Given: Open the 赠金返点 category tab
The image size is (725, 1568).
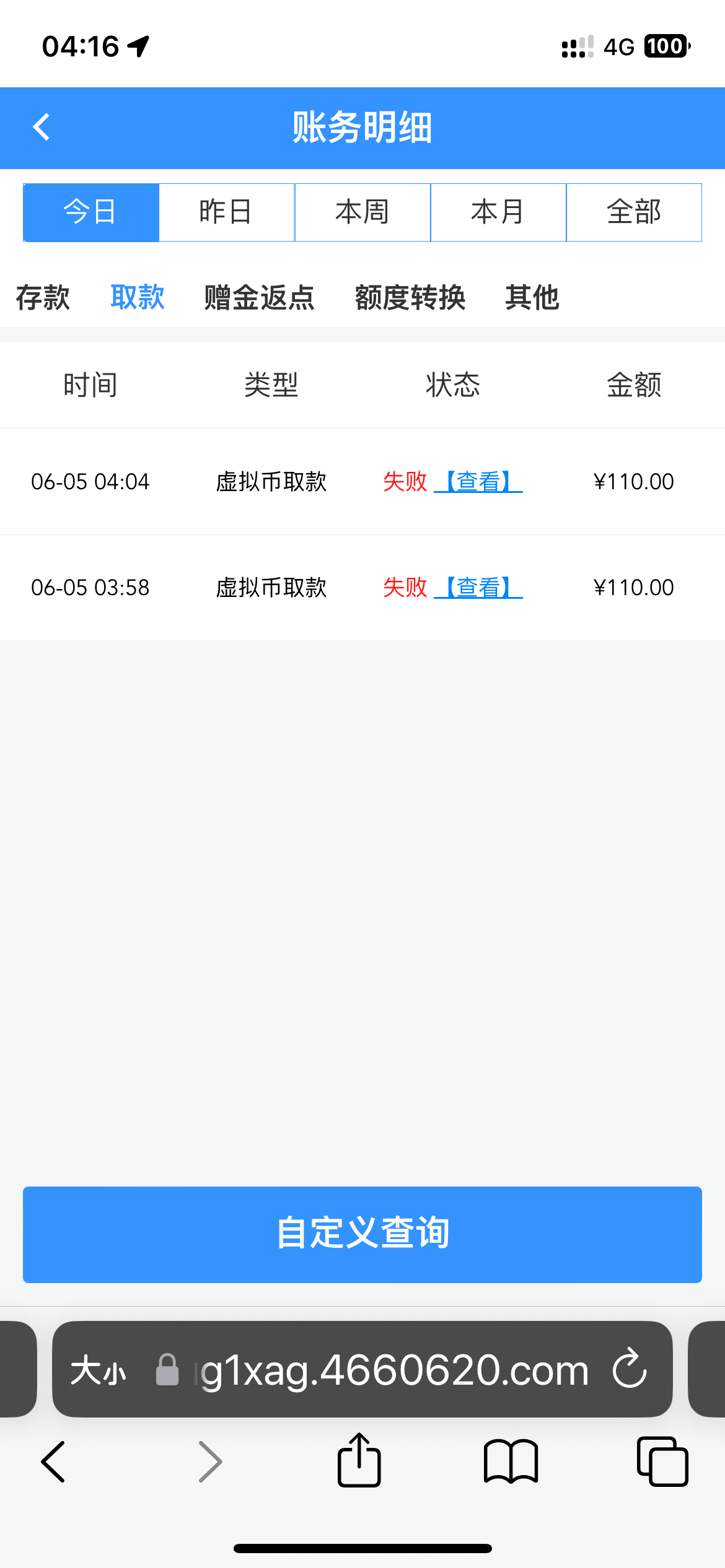Looking at the screenshot, I should pyautogui.click(x=258, y=297).
